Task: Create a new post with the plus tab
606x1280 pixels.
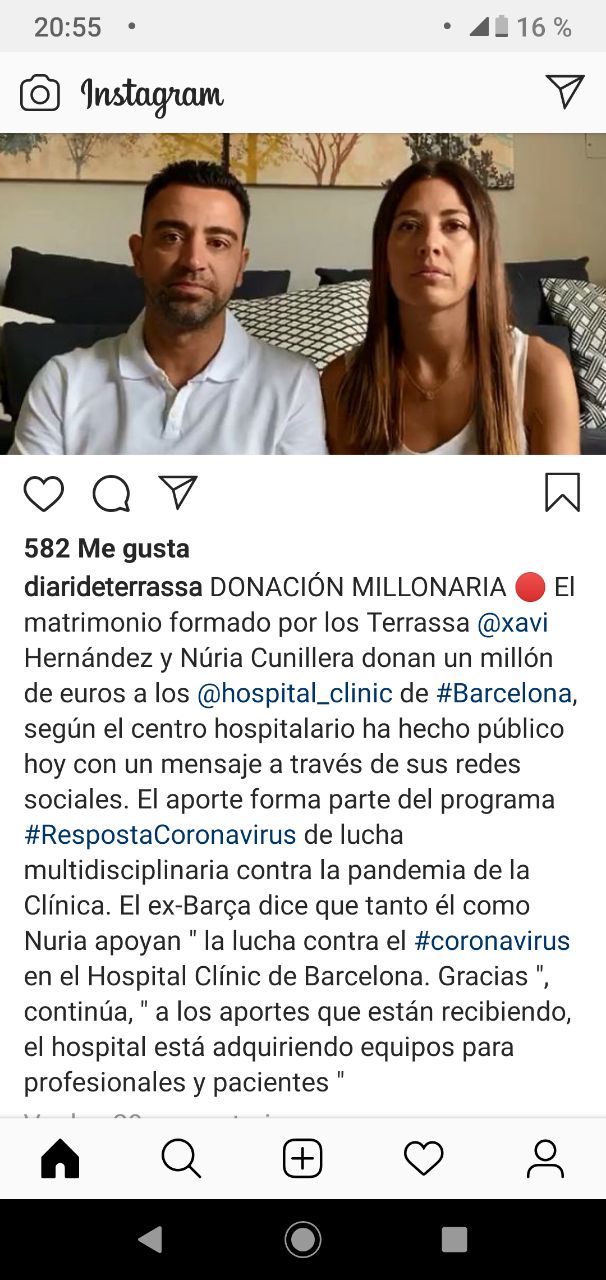Action: coord(302,1159)
